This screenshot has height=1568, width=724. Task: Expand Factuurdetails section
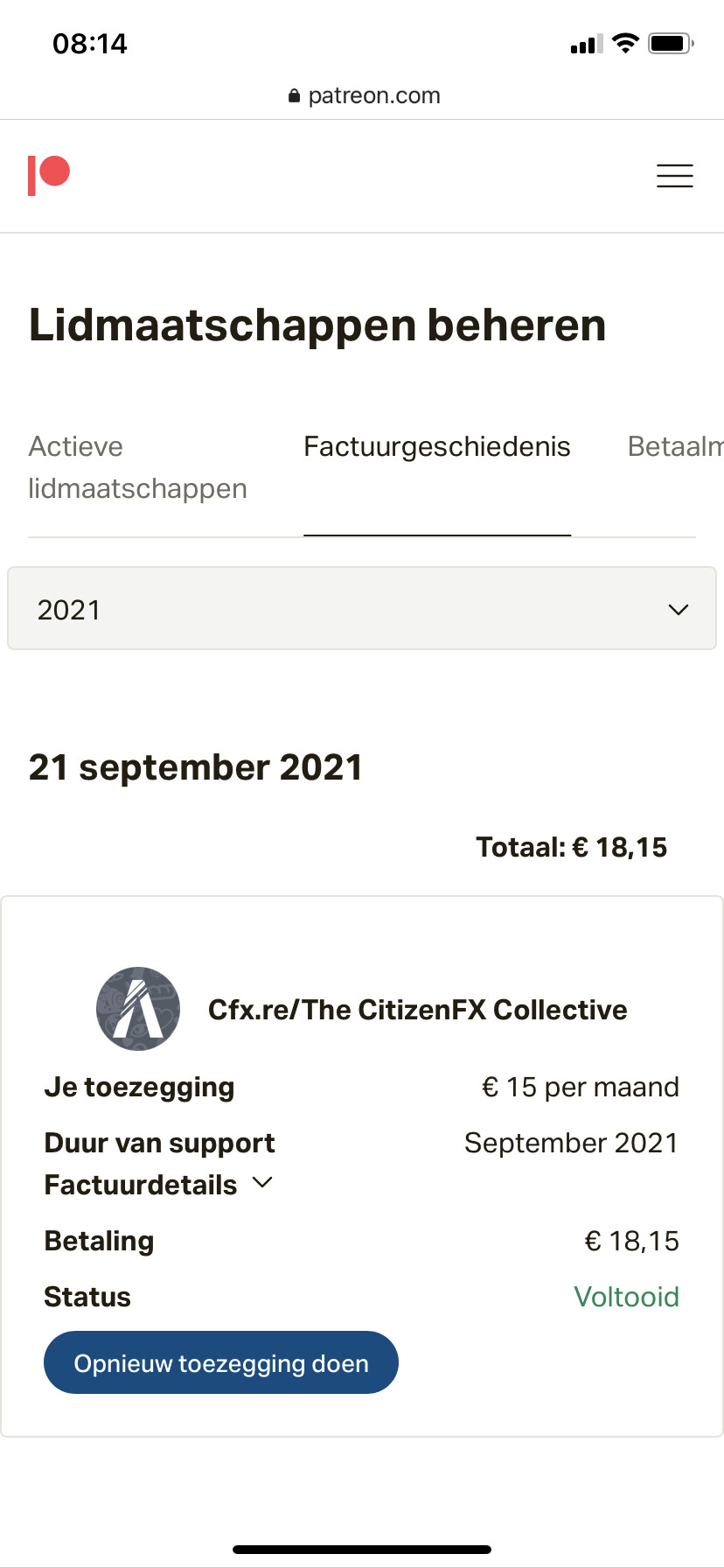pos(159,1185)
